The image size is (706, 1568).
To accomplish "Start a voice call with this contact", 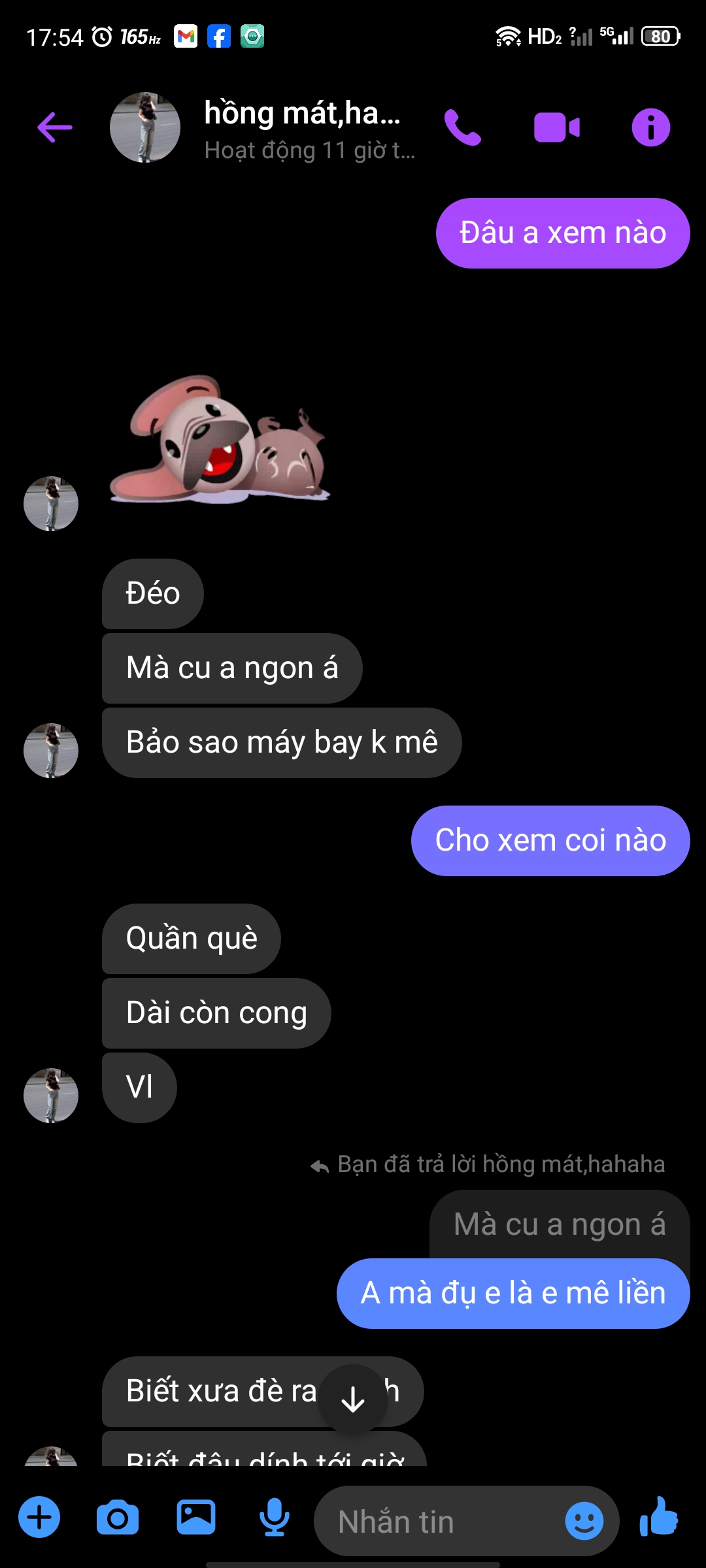I will [x=463, y=127].
